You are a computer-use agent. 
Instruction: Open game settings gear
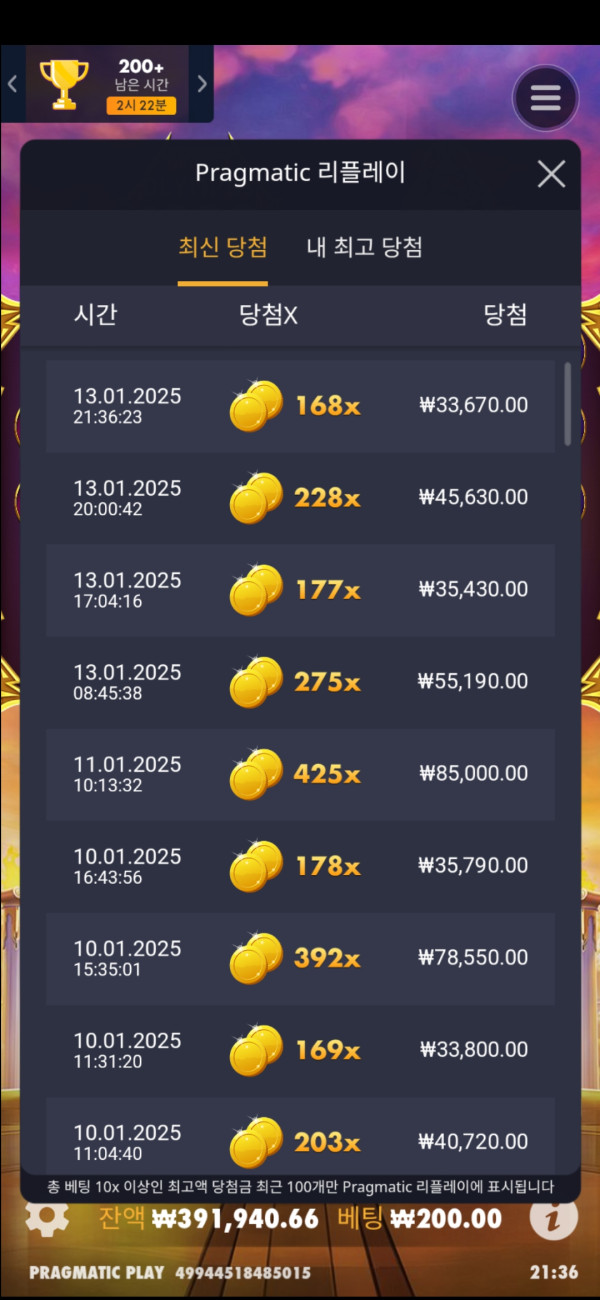pyautogui.click(x=47, y=1217)
